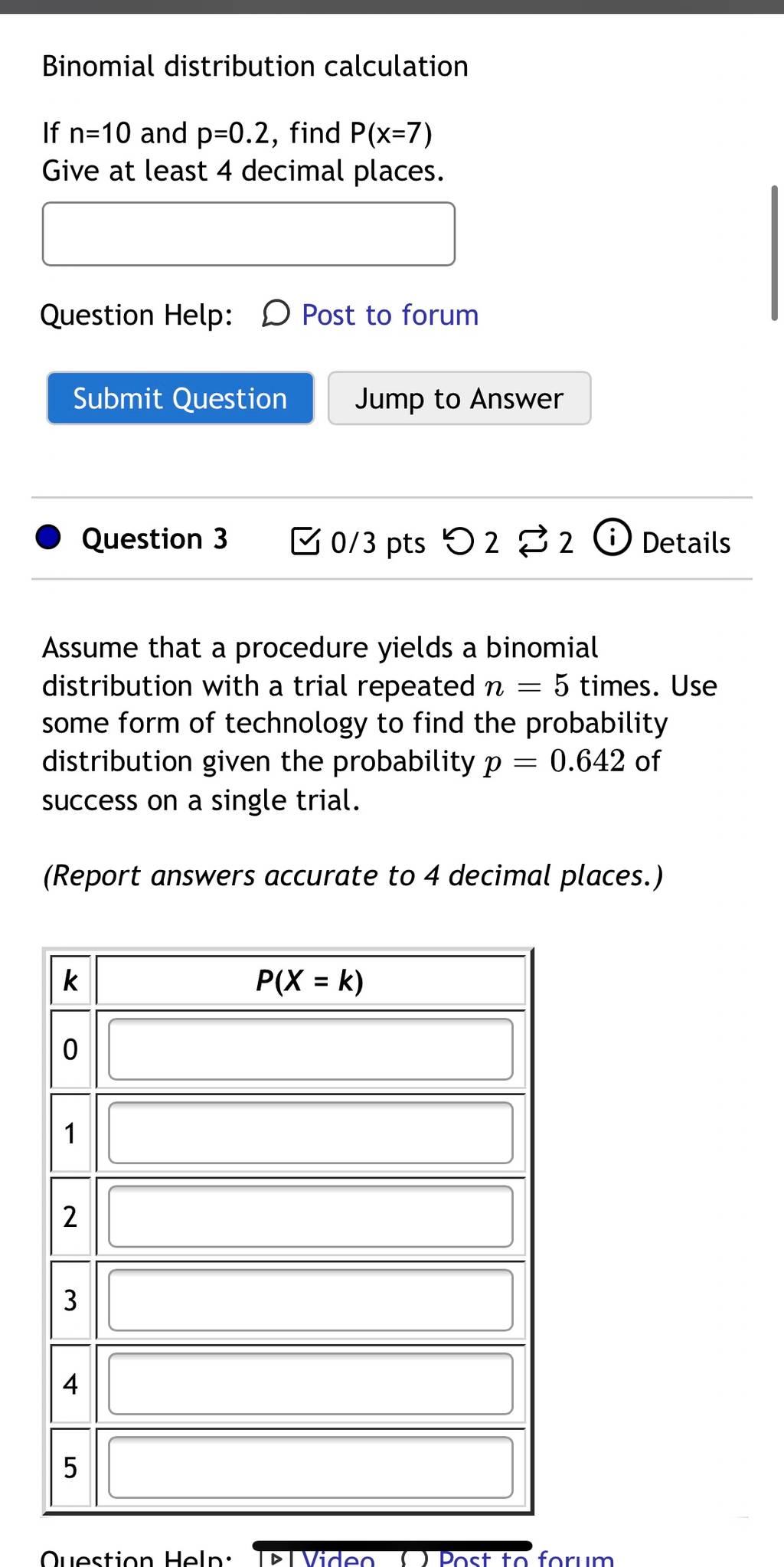
Task: Tap the input box for k equals 5
Action: [x=311, y=1467]
